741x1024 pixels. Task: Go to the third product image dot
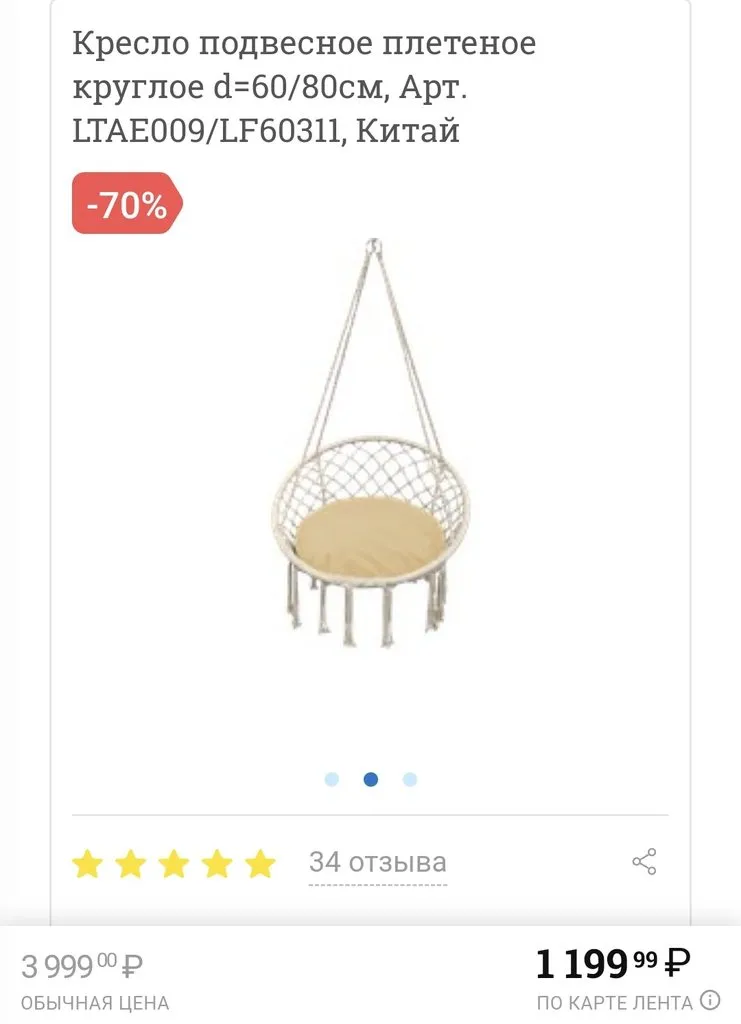click(x=409, y=780)
